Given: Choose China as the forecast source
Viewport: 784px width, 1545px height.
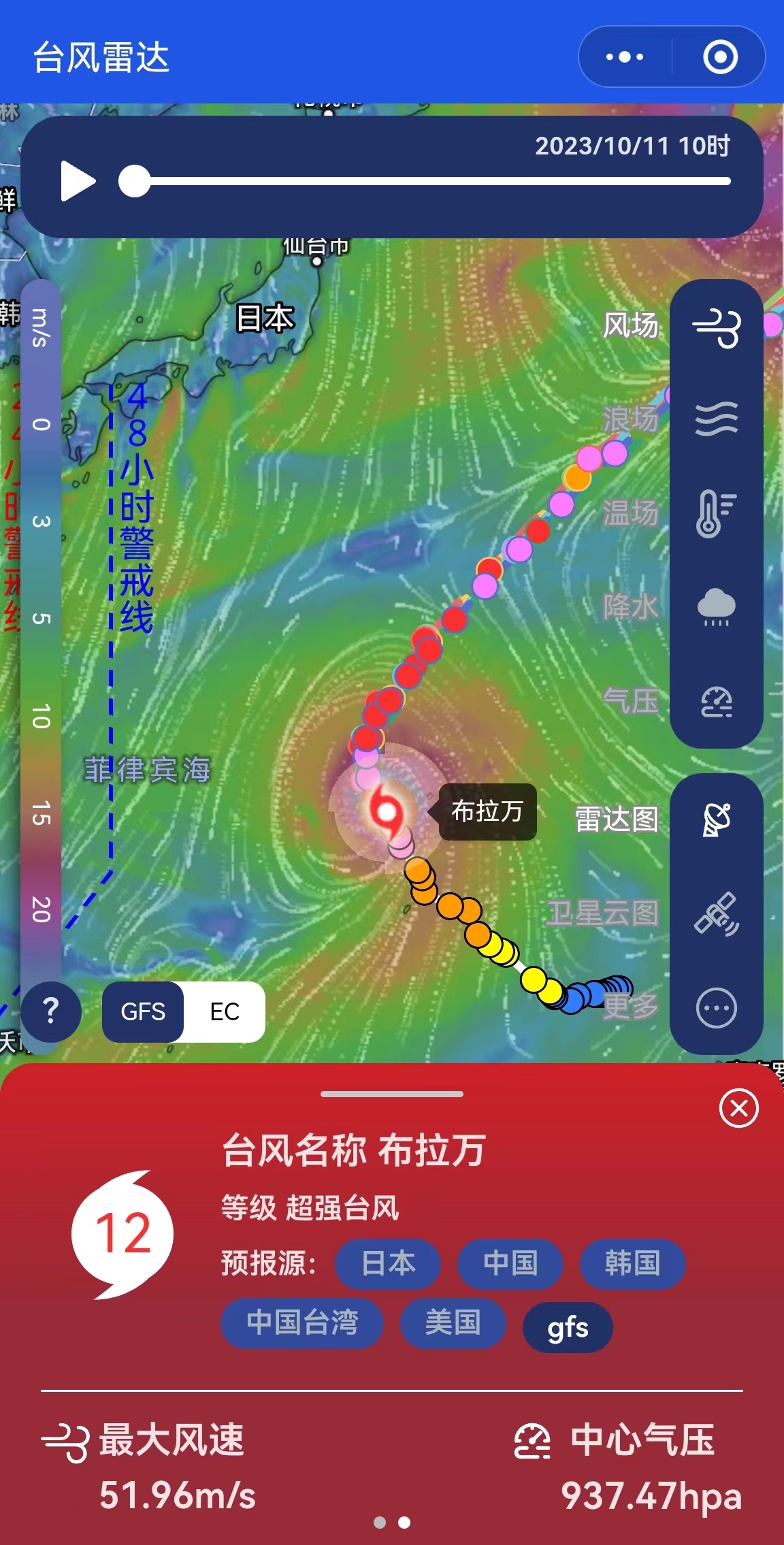Looking at the screenshot, I should 510,1264.
